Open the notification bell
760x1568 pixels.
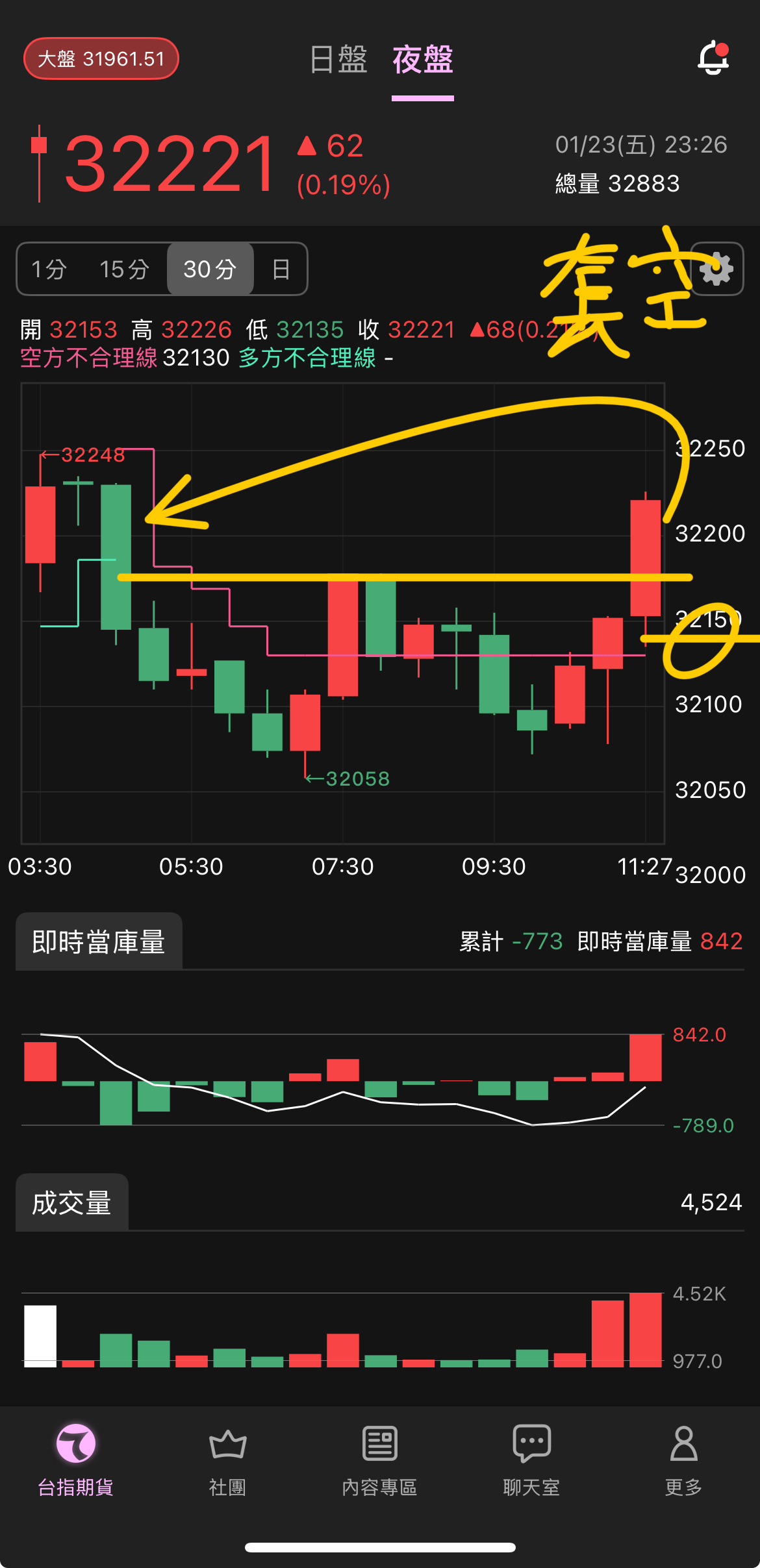[713, 58]
